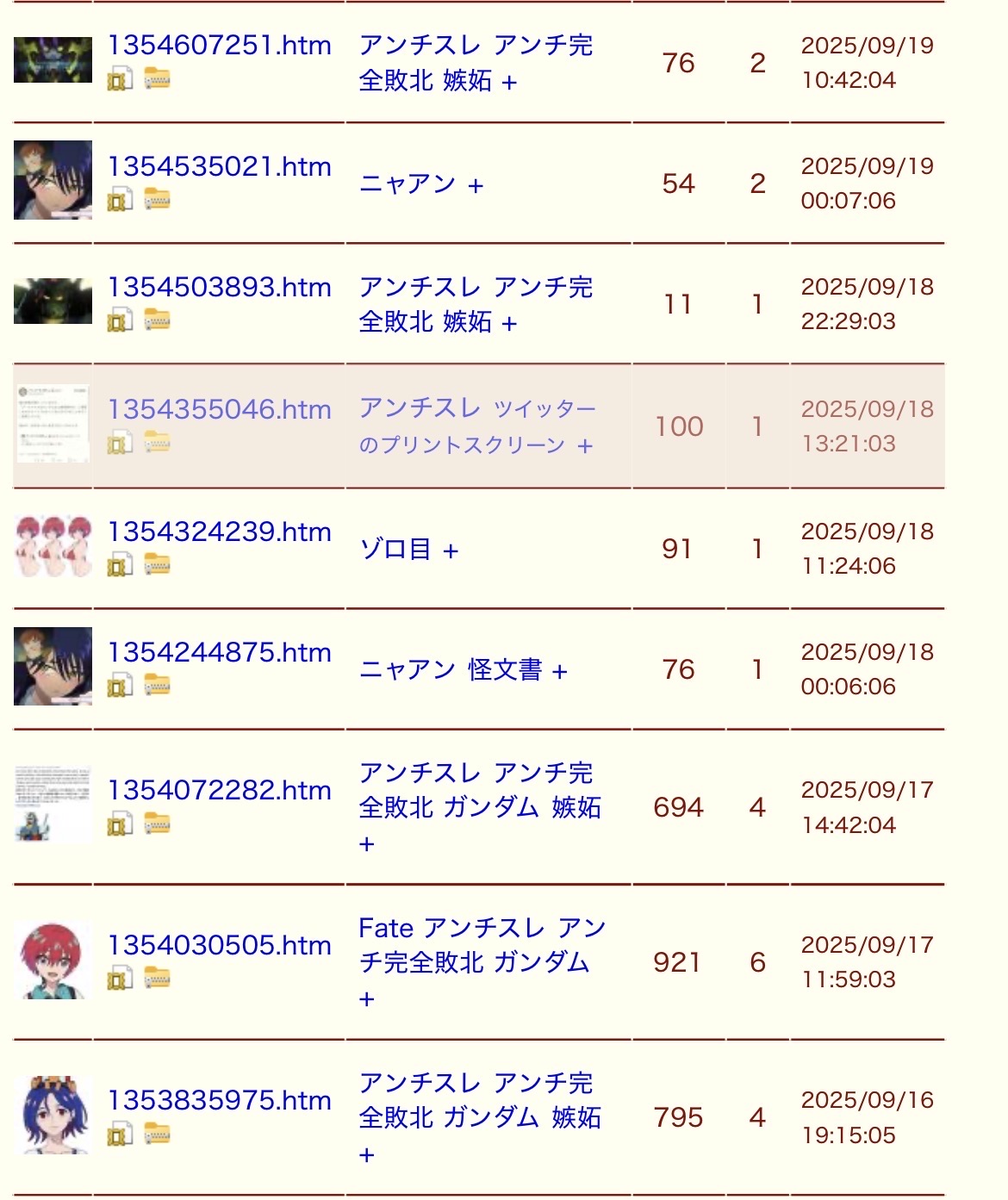Download the zip folder under 1354072282.htm
The width and height of the screenshot is (1008, 1200).
point(157,824)
